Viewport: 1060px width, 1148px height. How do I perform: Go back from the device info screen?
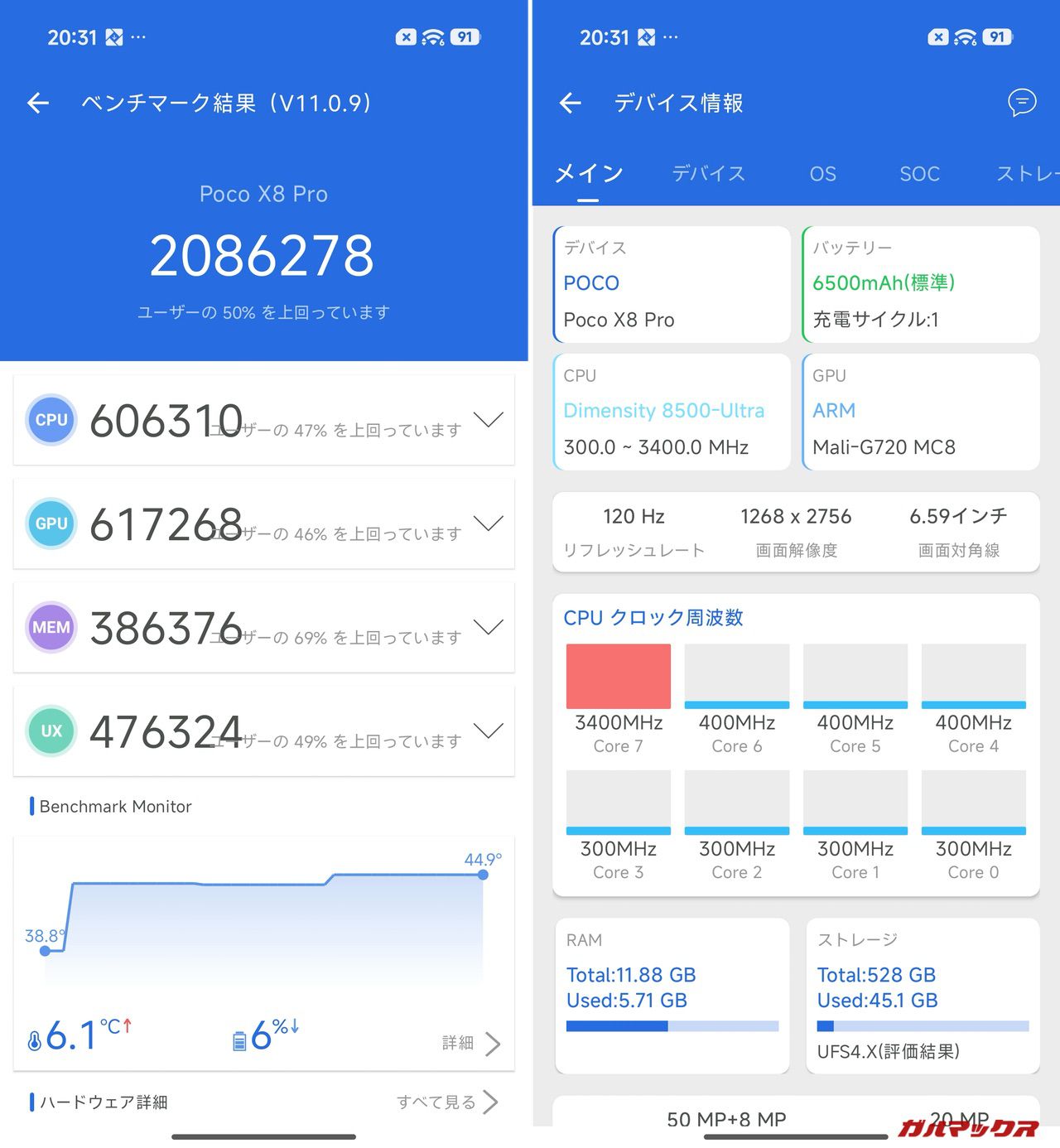pyautogui.click(x=571, y=103)
